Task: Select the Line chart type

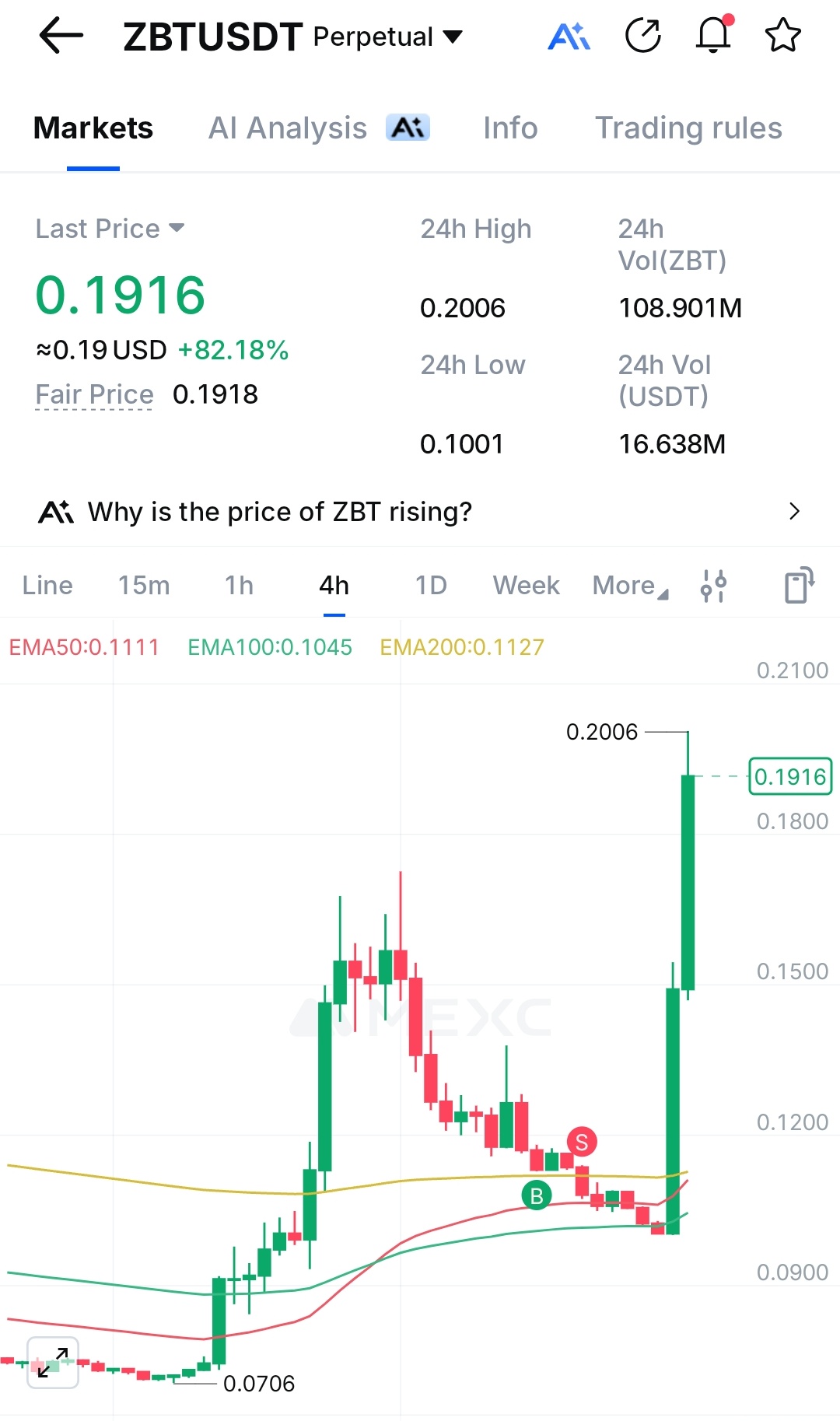Action: [x=47, y=585]
